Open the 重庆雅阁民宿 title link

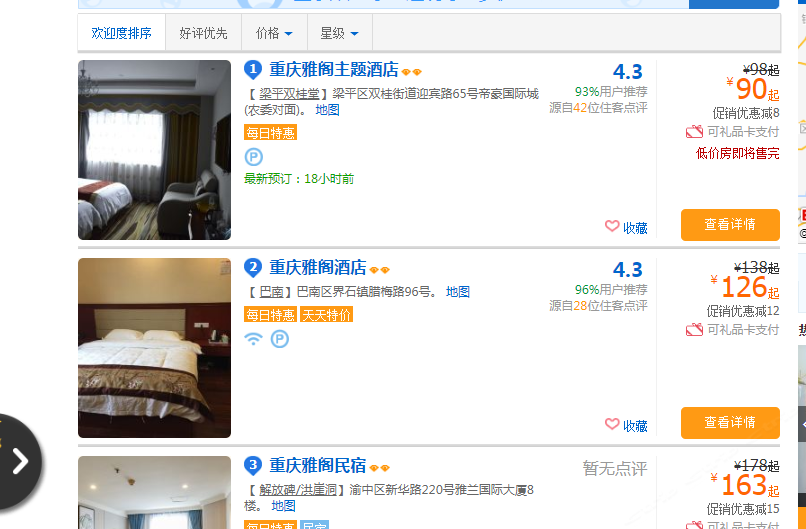click(x=317, y=466)
